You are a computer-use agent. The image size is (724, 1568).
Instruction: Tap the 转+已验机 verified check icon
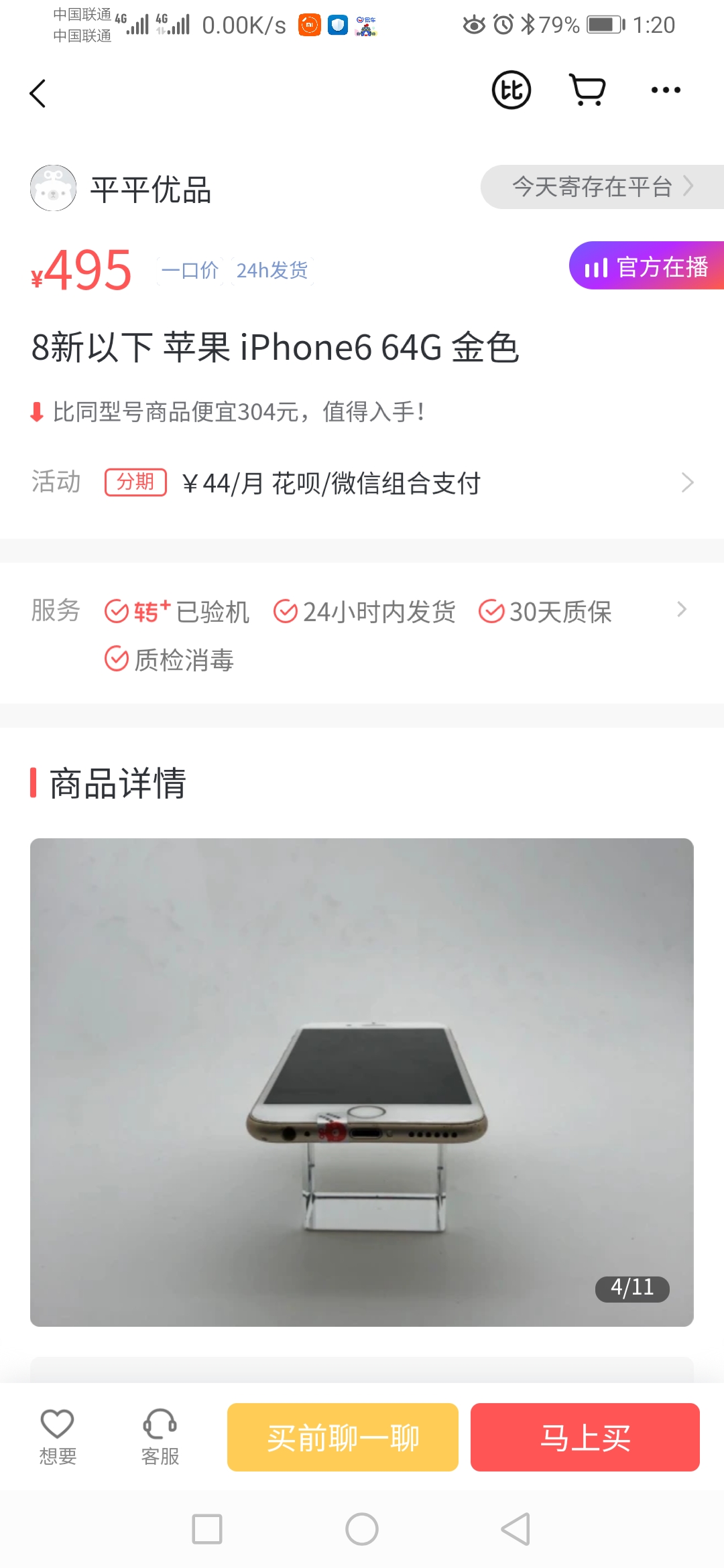pos(116,610)
